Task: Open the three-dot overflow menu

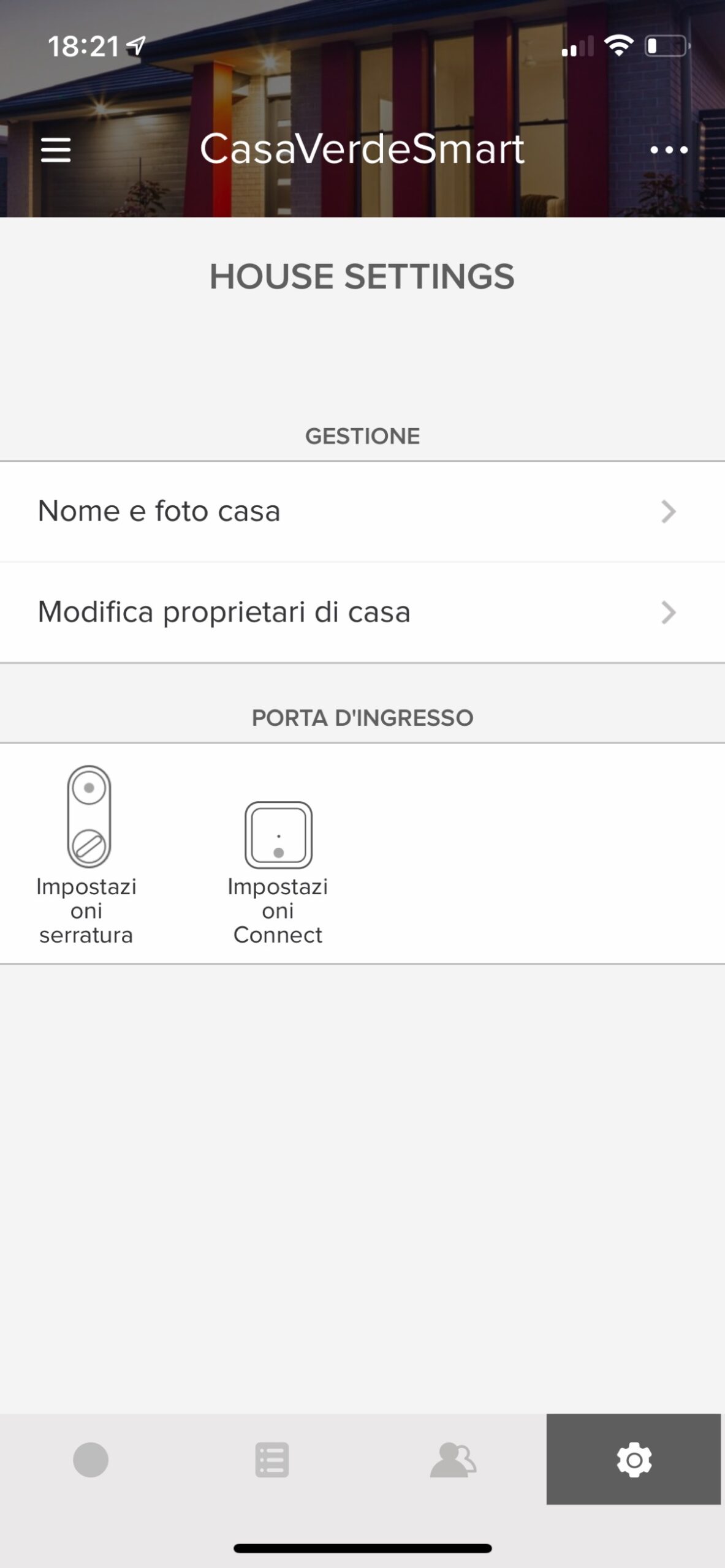Action: [x=669, y=149]
